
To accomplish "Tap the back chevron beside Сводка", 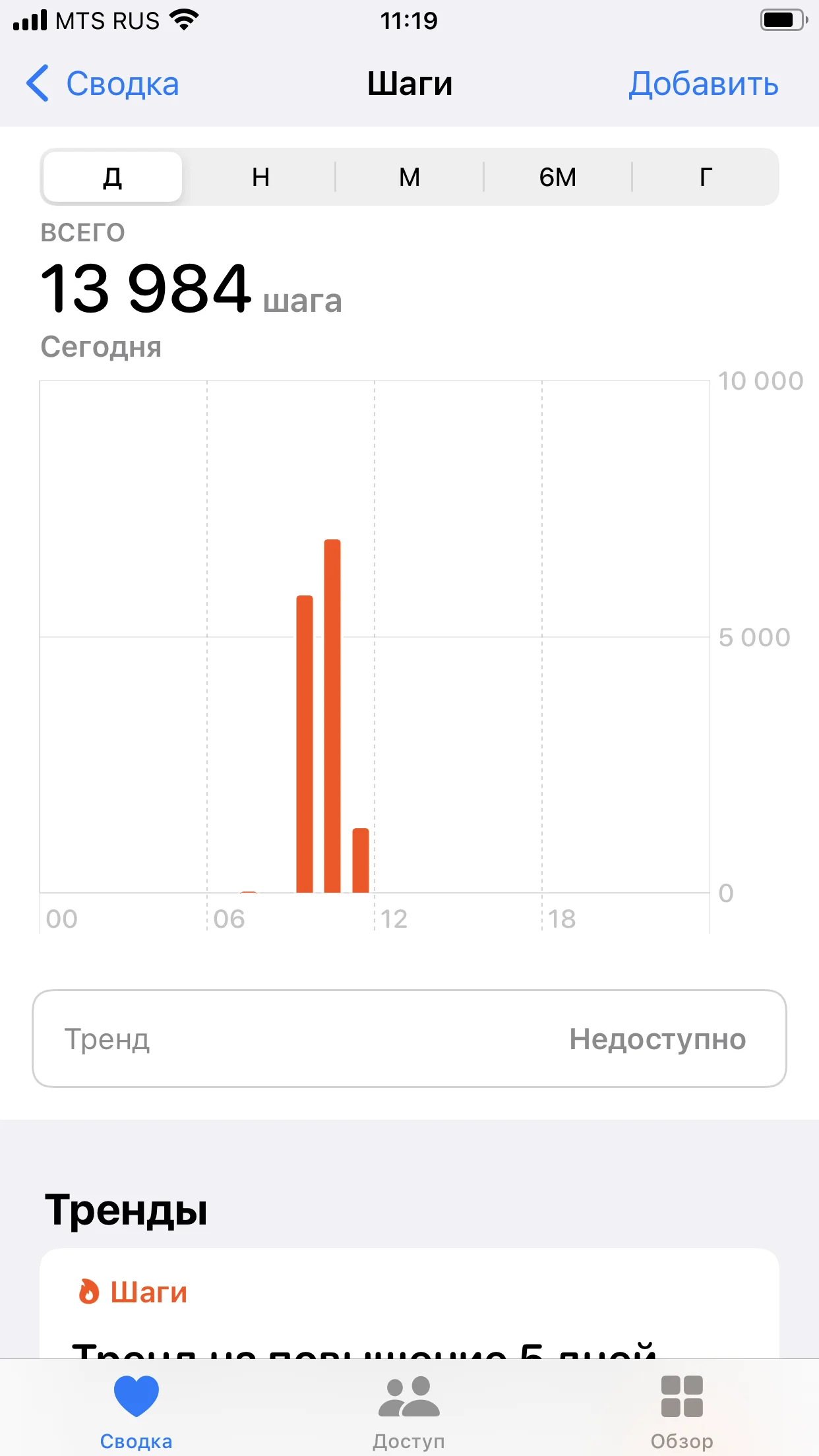I will click(x=38, y=84).
